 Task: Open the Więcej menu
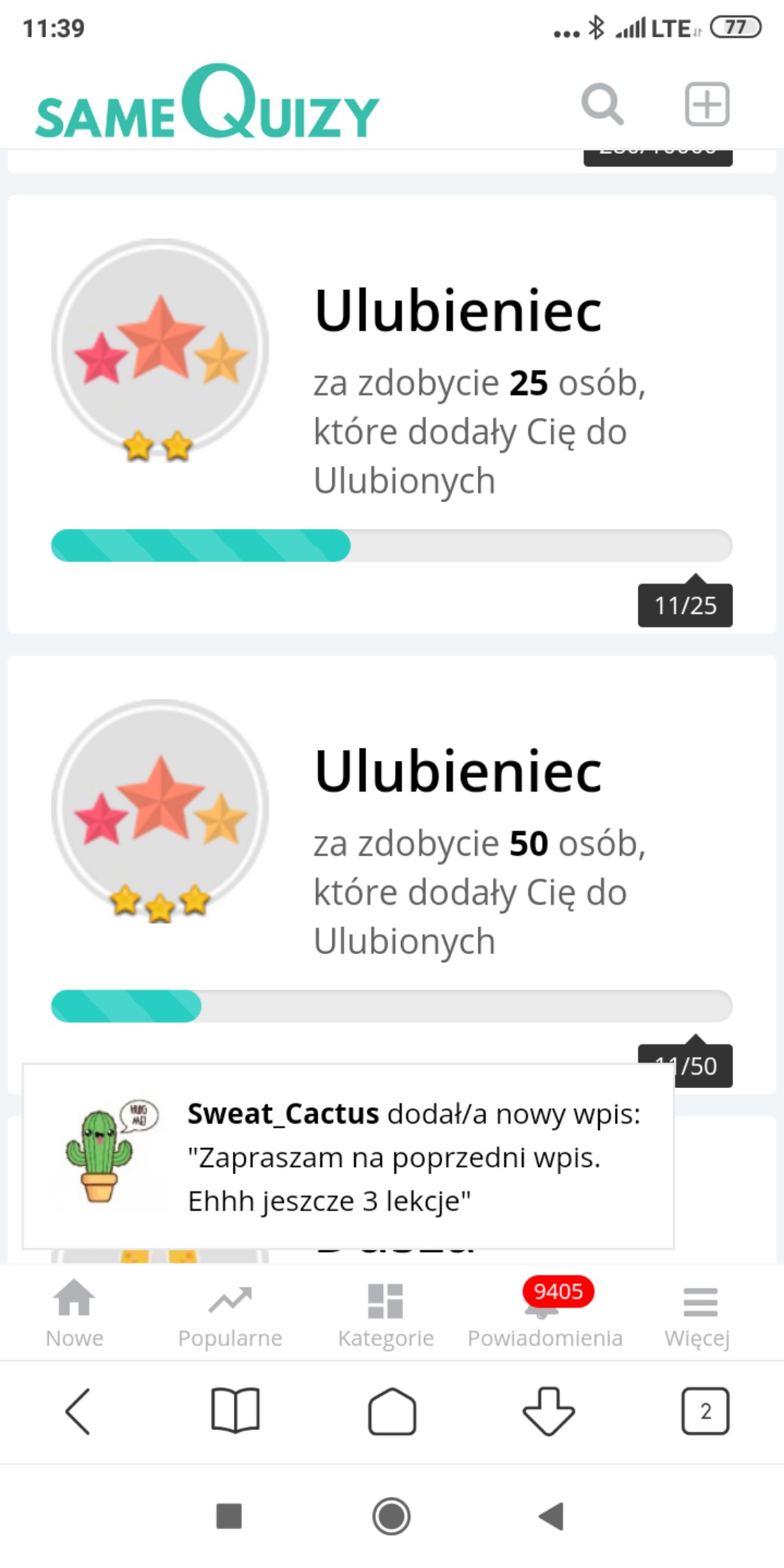(697, 1314)
